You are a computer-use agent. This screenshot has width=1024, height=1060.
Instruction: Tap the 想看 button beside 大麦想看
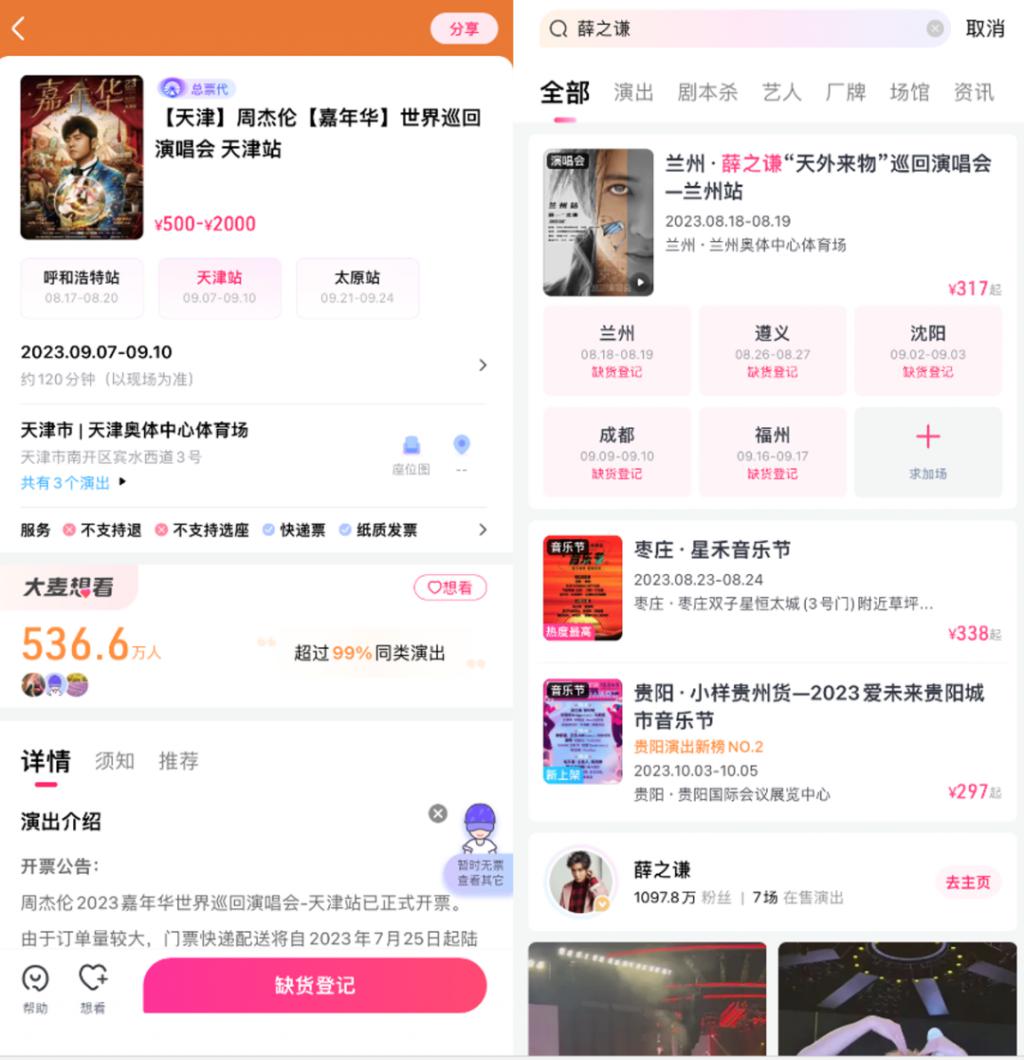click(x=450, y=588)
